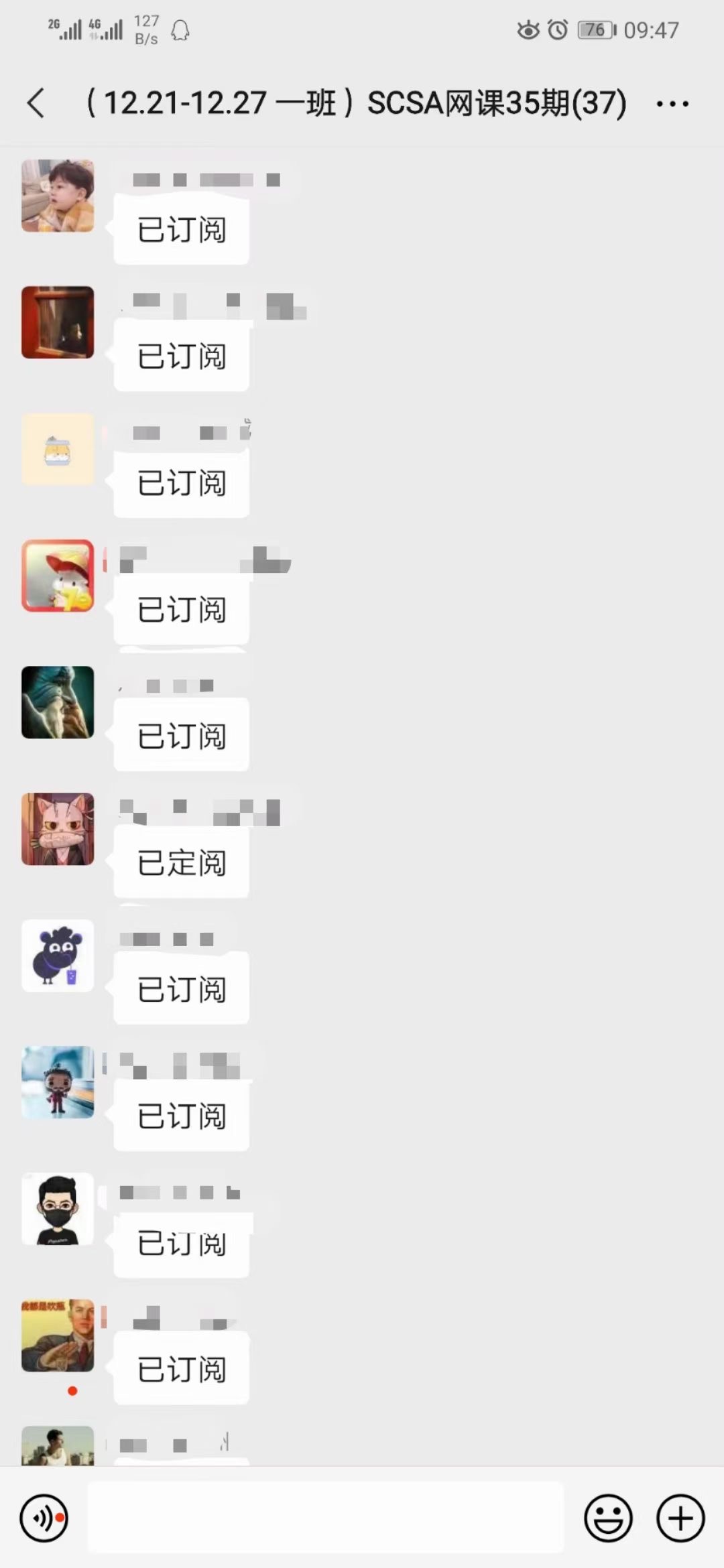
Task: Open the purple sheep avatar profile
Action: pos(58,956)
